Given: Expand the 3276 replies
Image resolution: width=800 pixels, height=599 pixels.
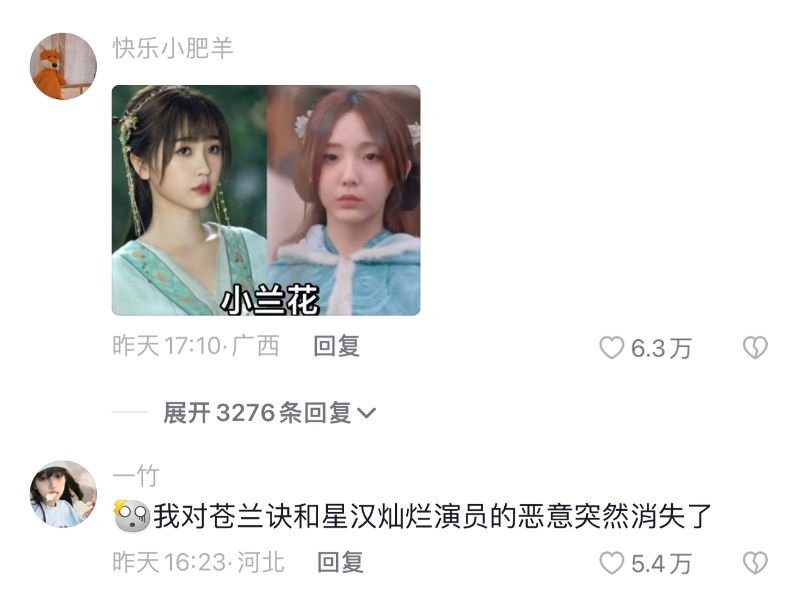Looking at the screenshot, I should click(x=269, y=412).
